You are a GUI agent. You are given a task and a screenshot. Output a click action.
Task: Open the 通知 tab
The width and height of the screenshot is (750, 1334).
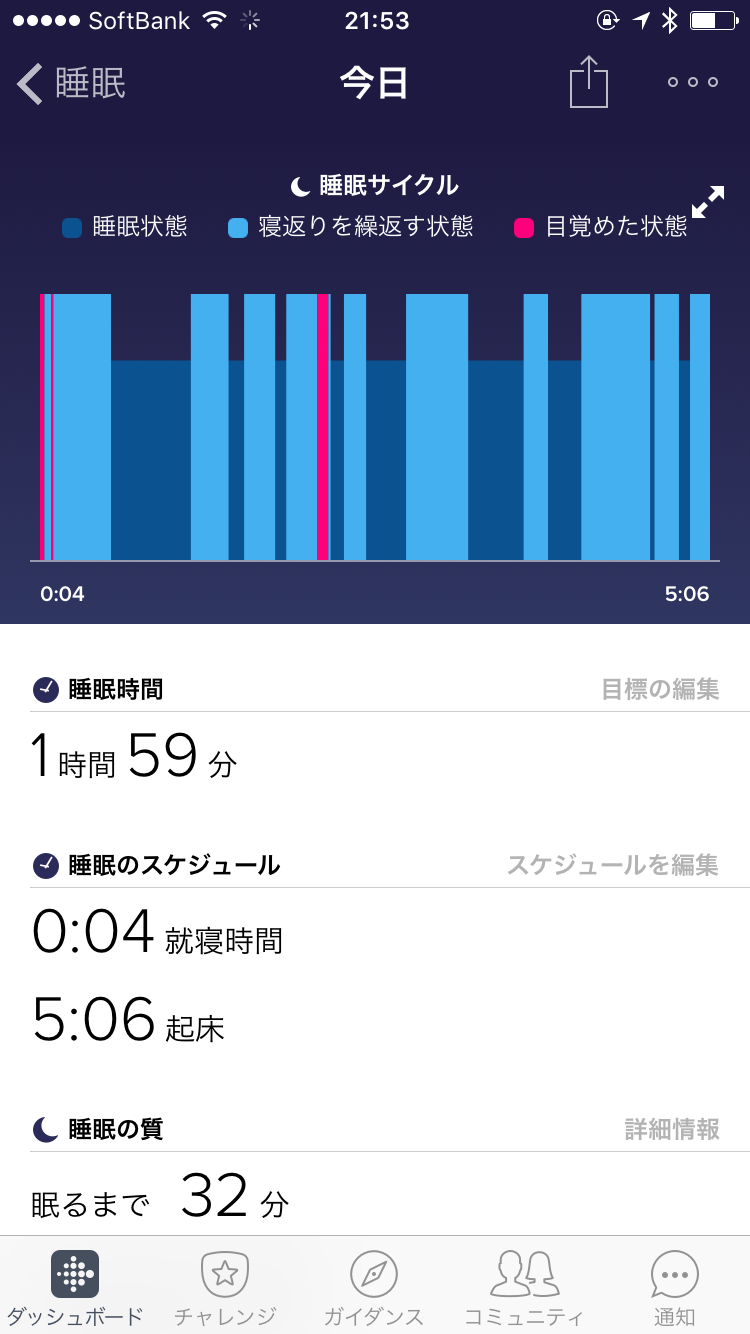674,1286
